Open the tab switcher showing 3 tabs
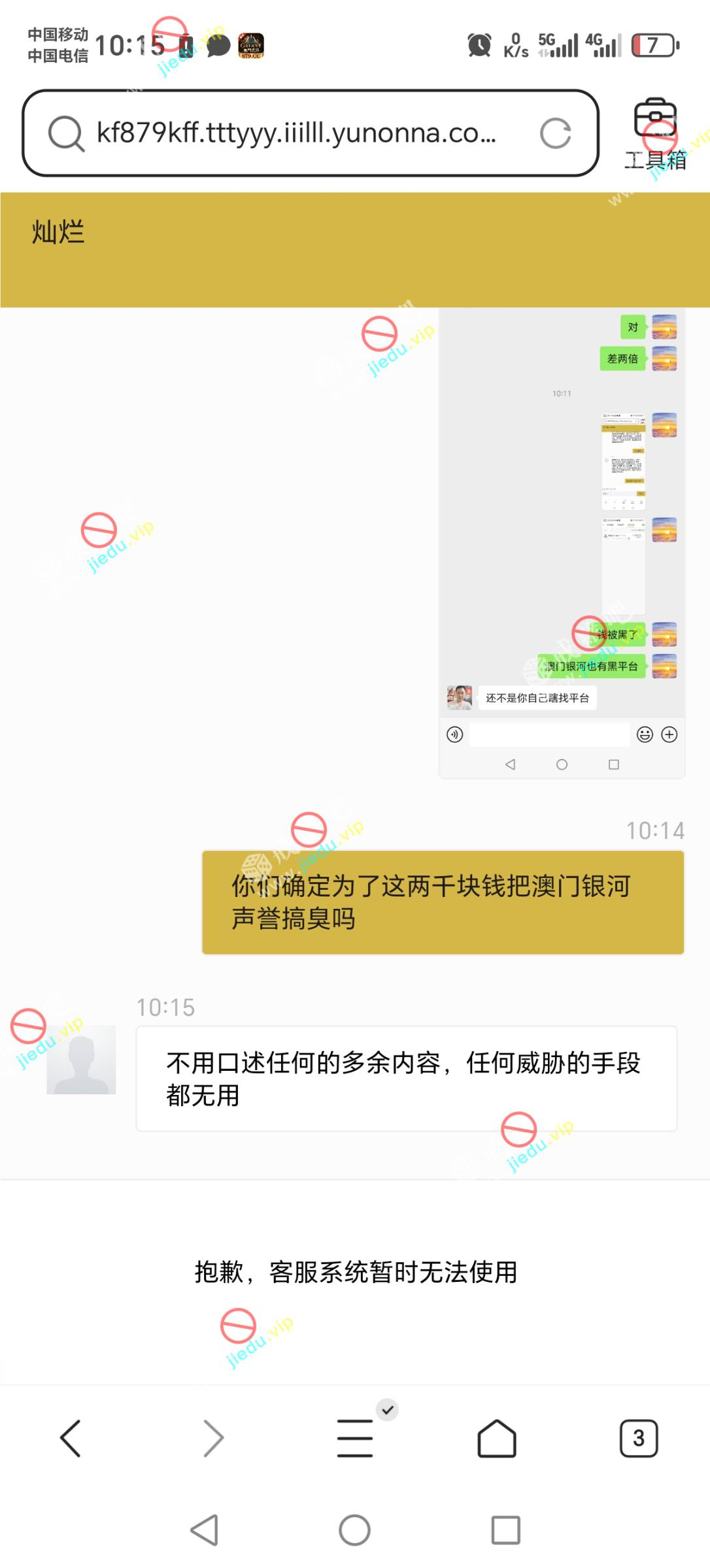The height and width of the screenshot is (1568, 710). coord(639,1439)
